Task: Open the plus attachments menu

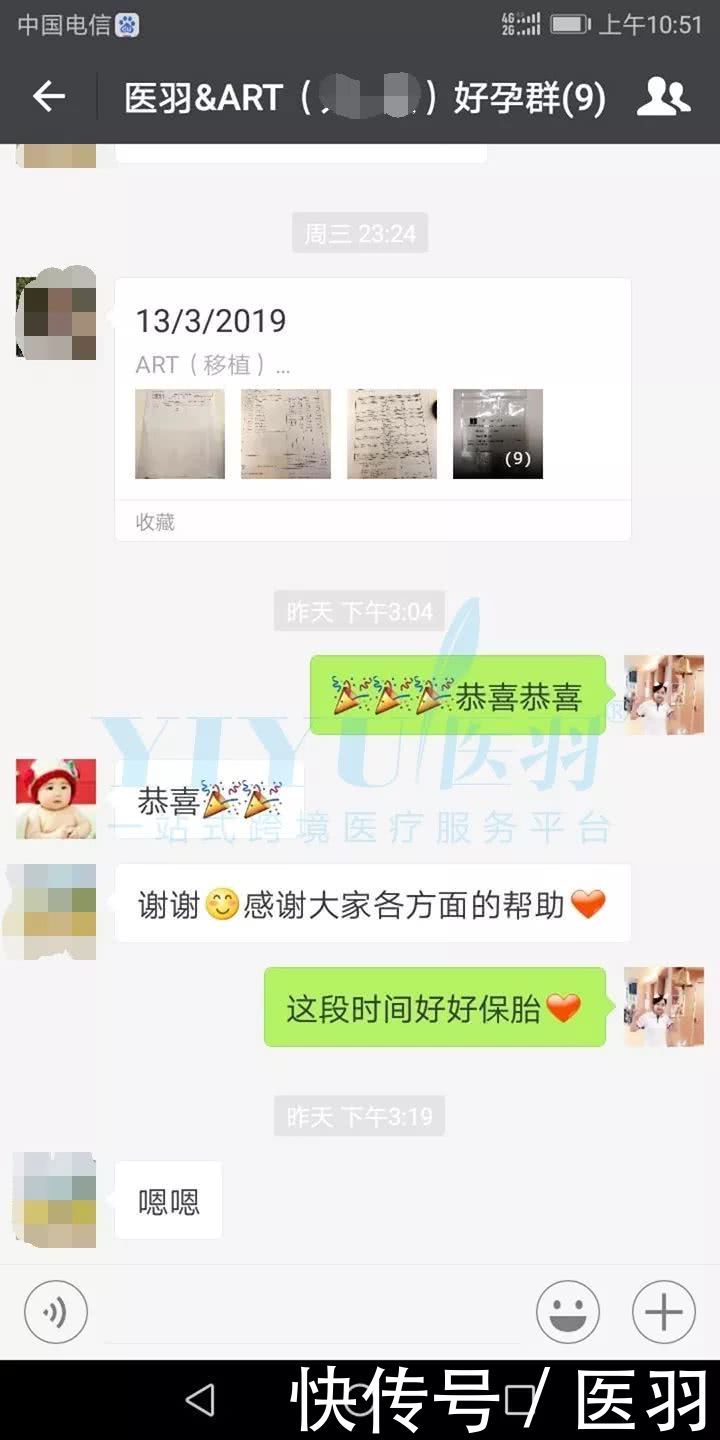Action: click(x=663, y=1312)
